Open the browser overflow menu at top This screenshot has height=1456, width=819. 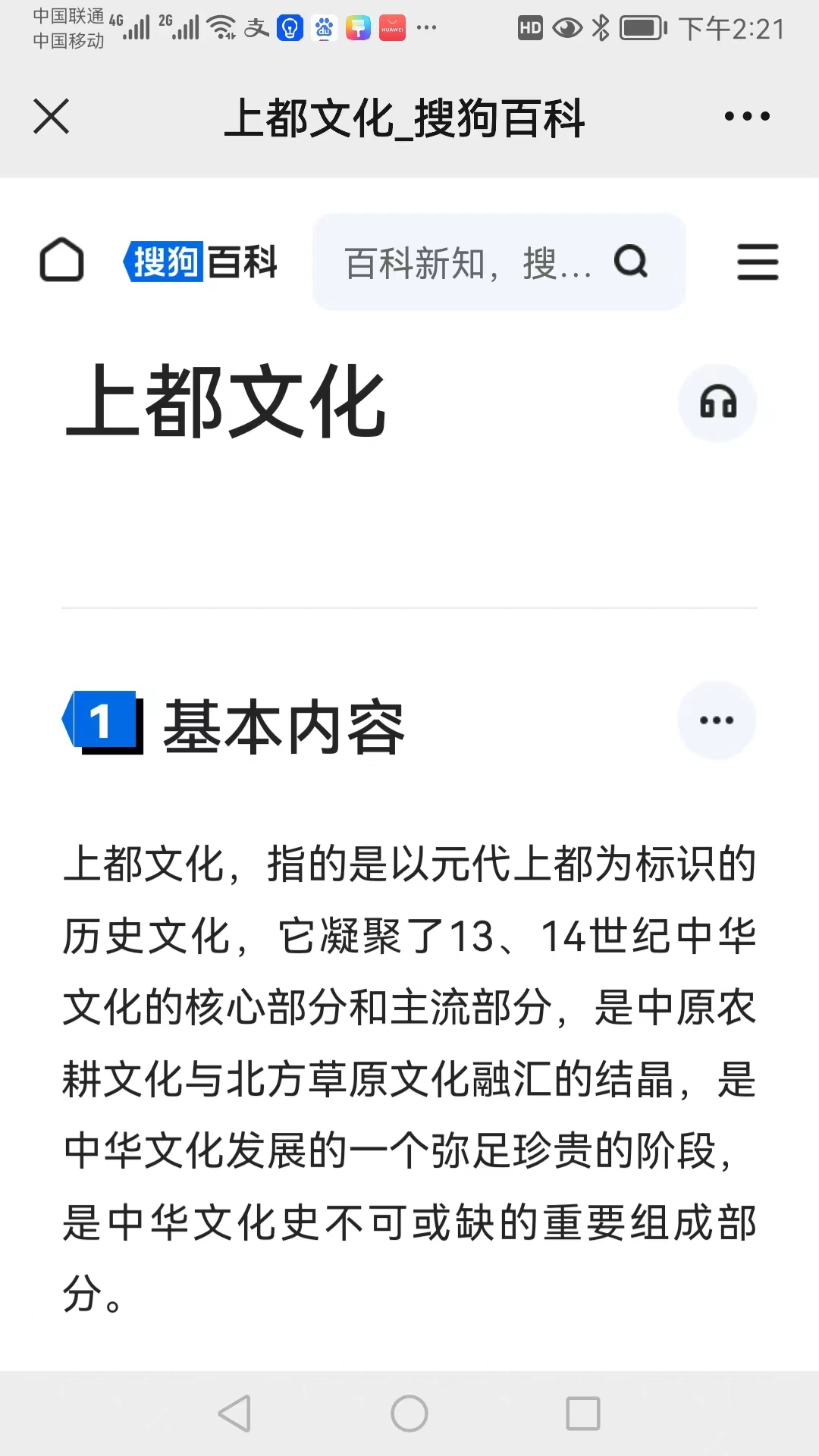pyautogui.click(x=747, y=116)
